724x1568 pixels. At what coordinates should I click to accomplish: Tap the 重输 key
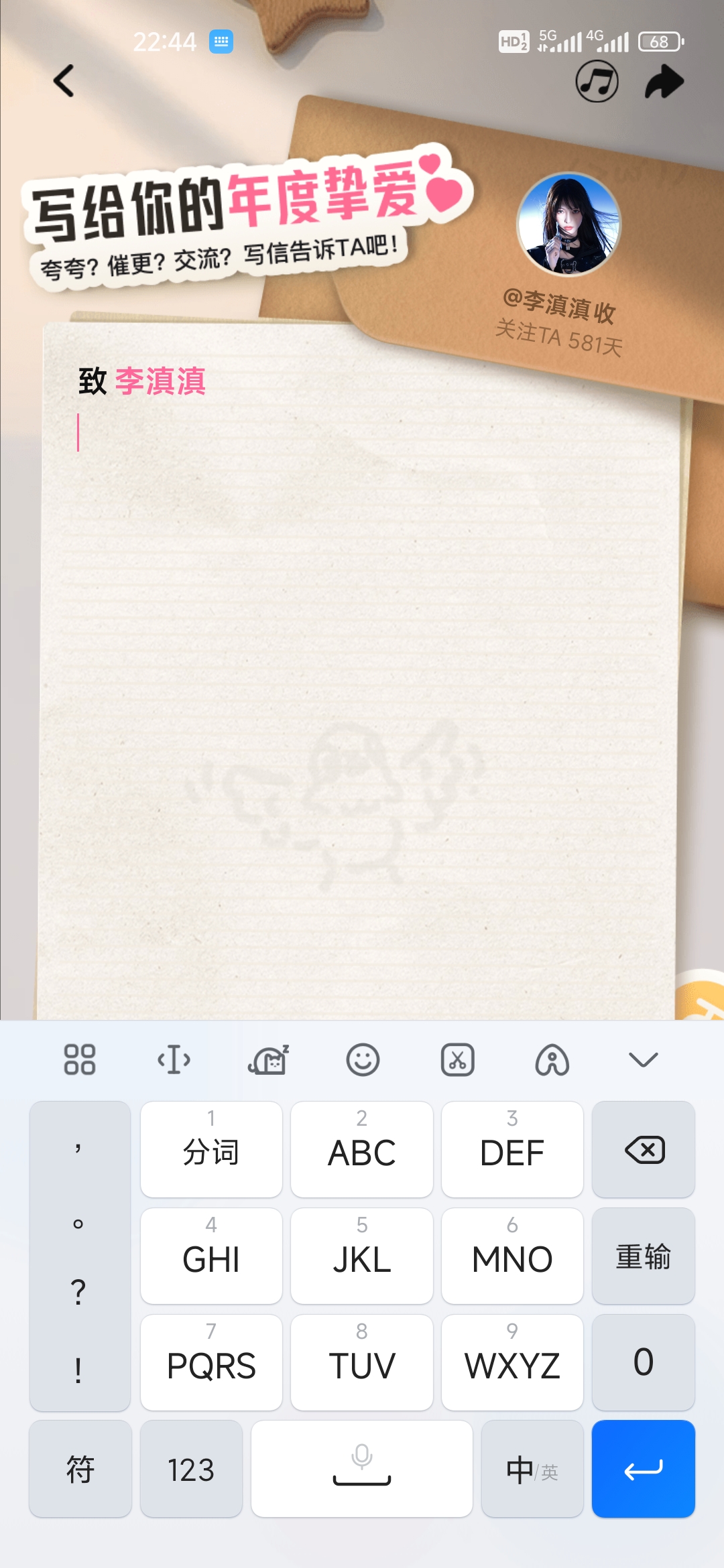click(644, 1256)
